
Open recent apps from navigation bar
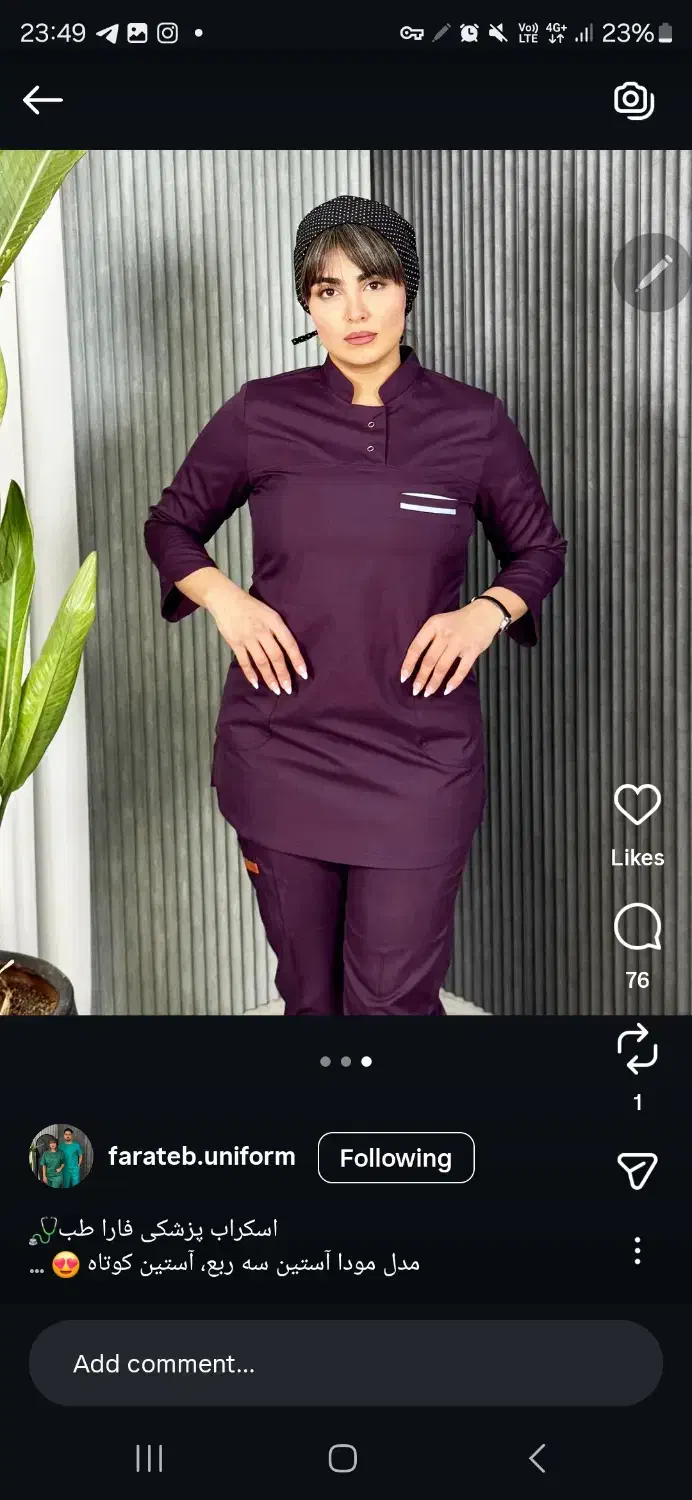149,1458
